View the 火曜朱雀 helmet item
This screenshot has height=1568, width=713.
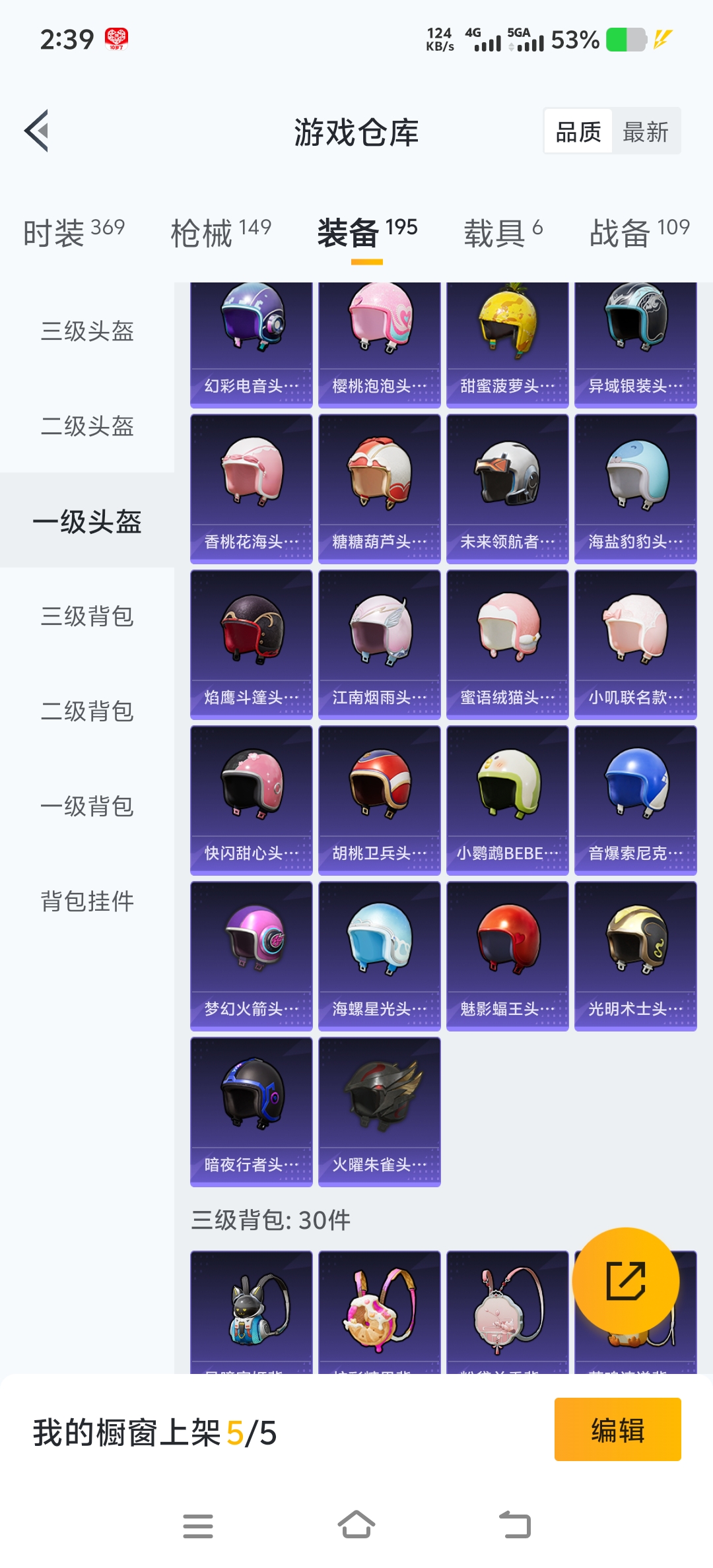pyautogui.click(x=379, y=1111)
